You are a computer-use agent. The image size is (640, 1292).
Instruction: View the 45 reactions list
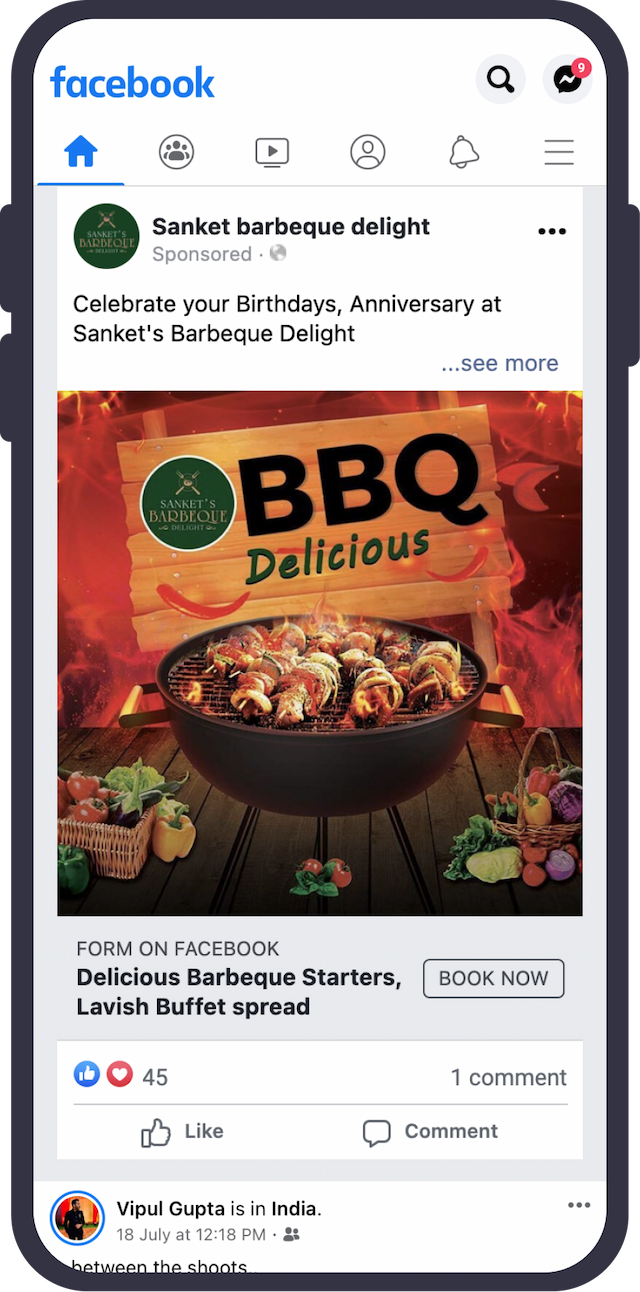click(x=120, y=1076)
